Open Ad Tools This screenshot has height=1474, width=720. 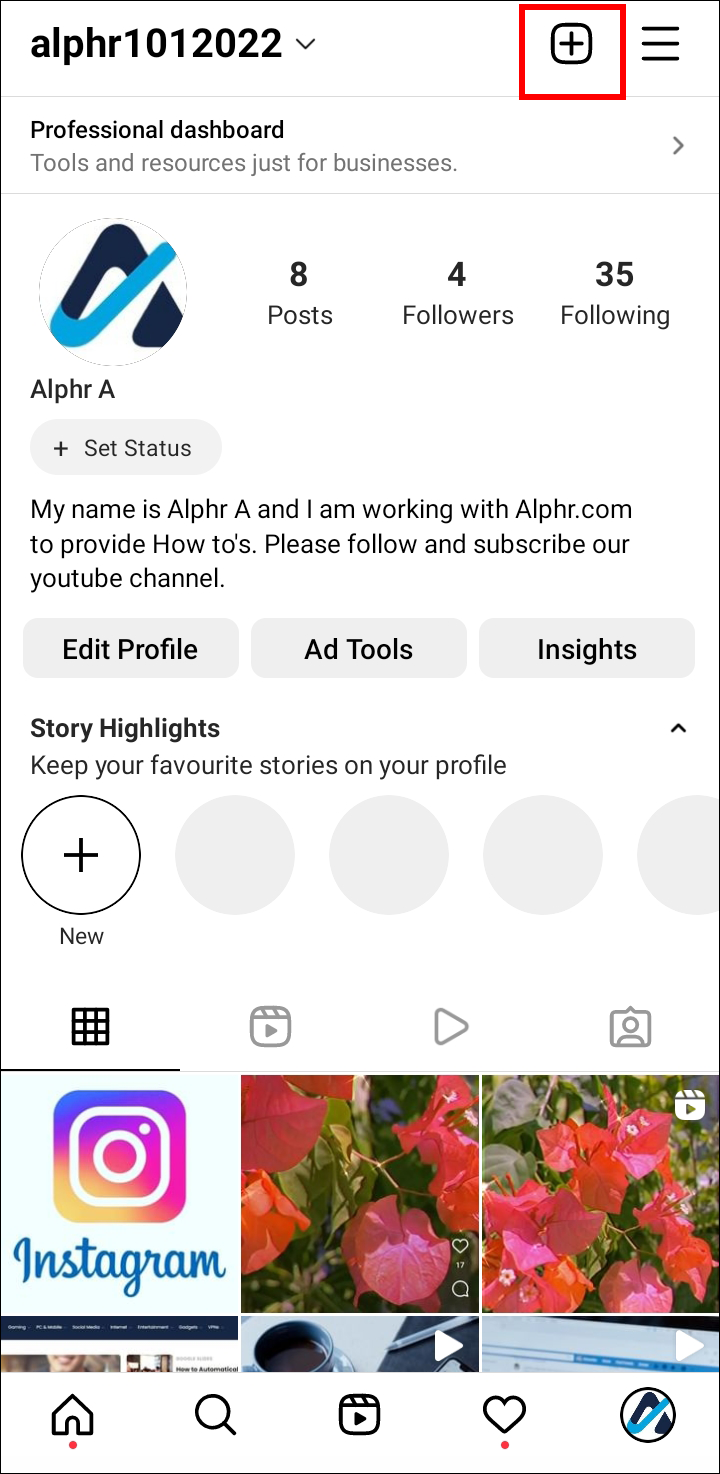pos(358,649)
